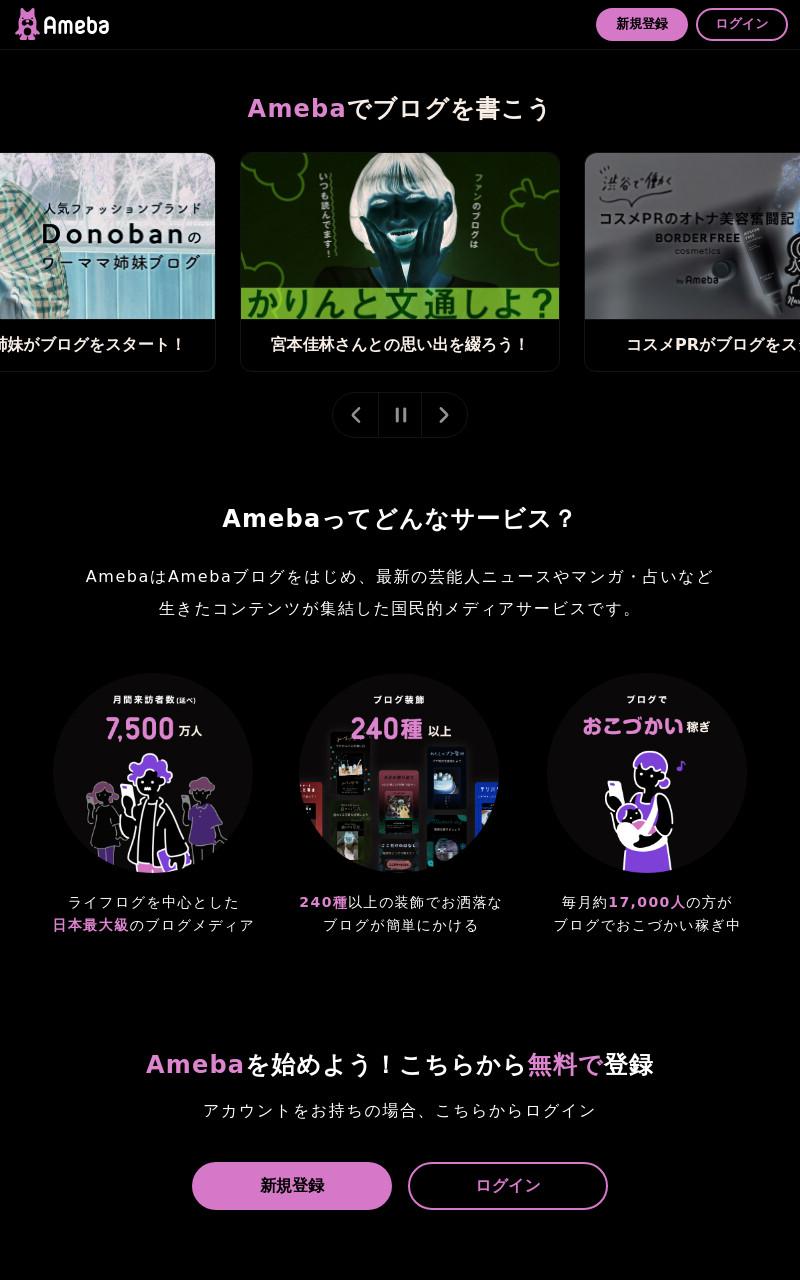Show the previous carousel slide
The height and width of the screenshot is (1280, 800).
tap(356, 415)
